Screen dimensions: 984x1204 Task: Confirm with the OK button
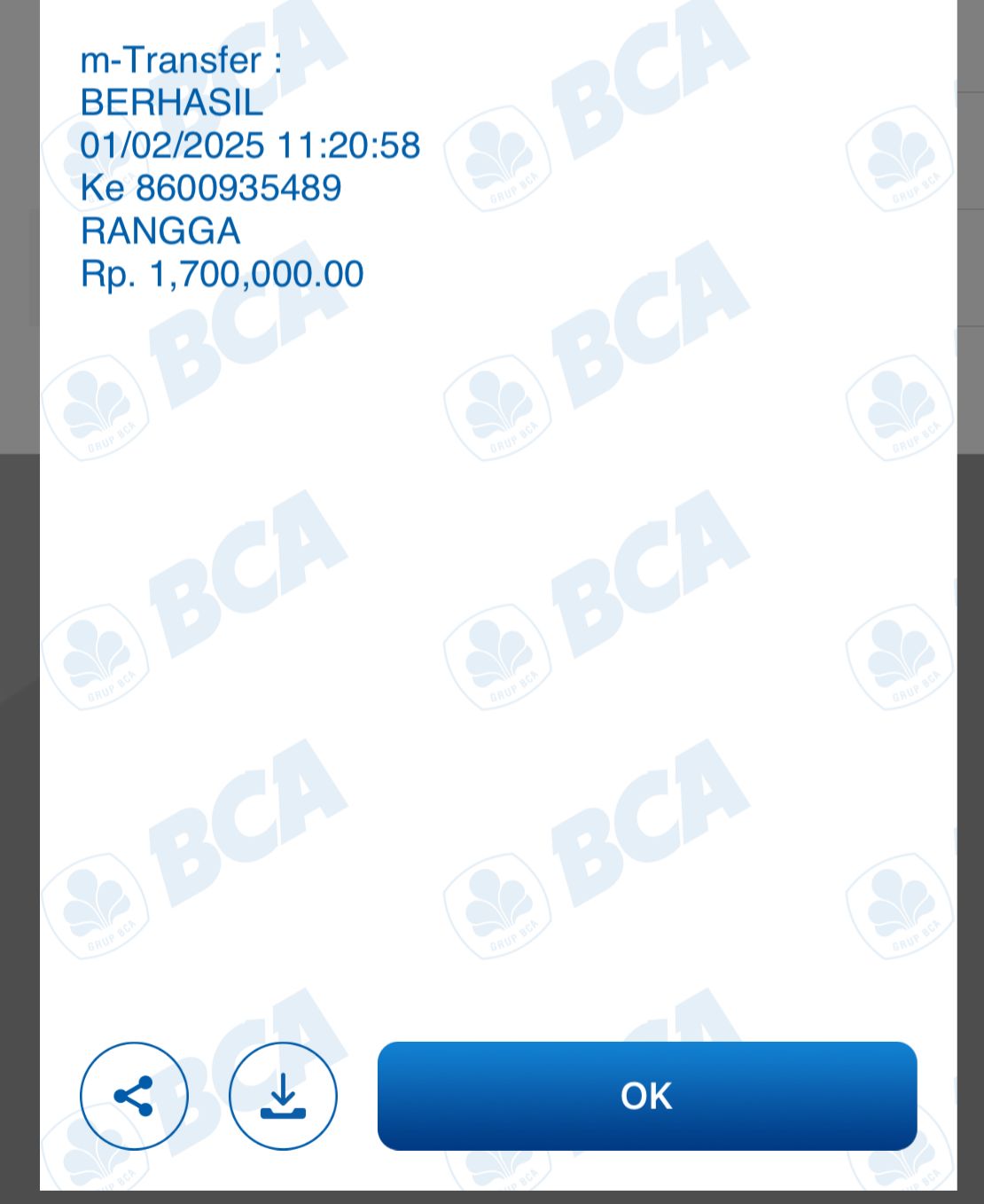(646, 1096)
